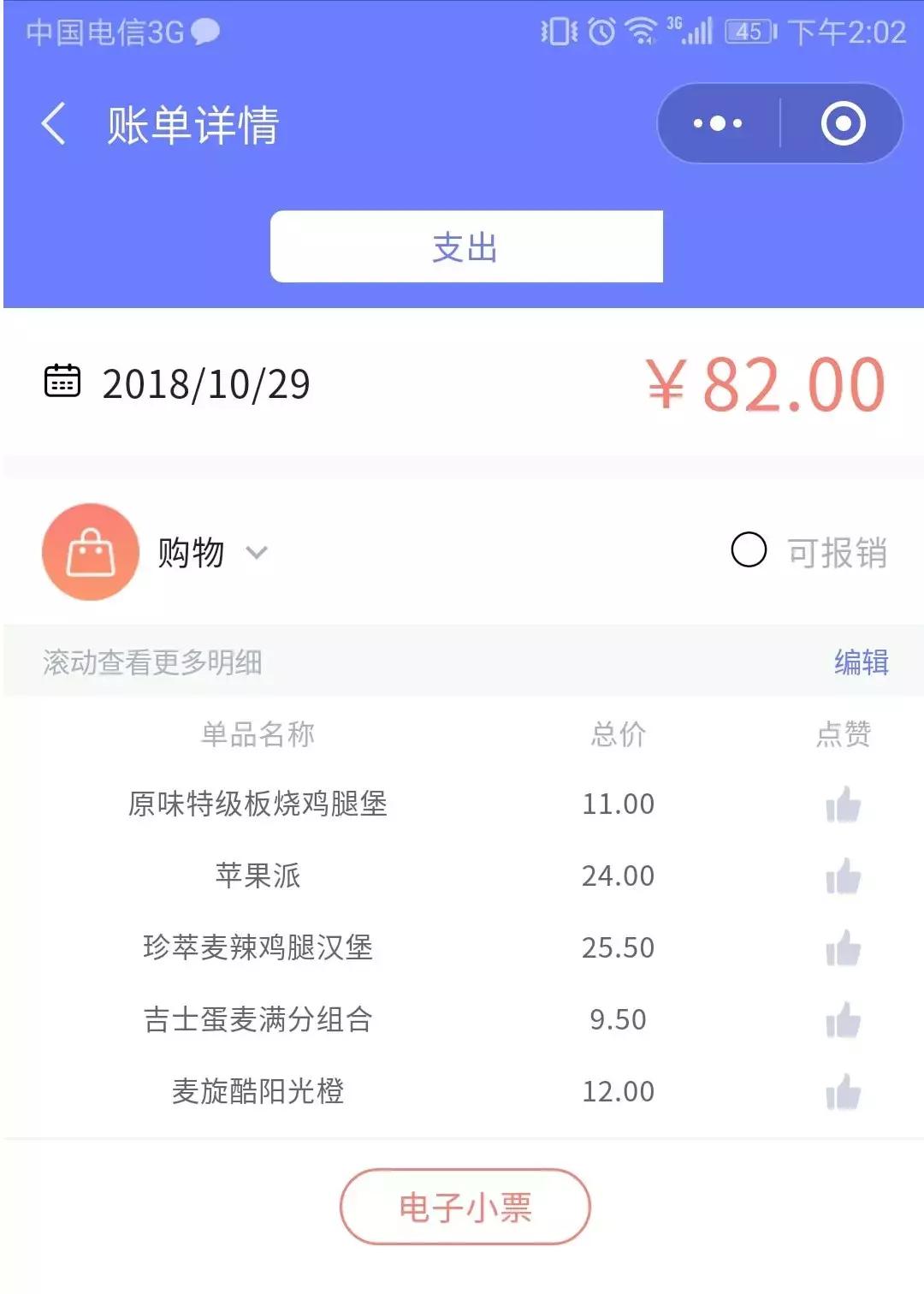Click the shopping bag category icon
Image resolution: width=924 pixels, height=1294 pixels.
pos(90,552)
